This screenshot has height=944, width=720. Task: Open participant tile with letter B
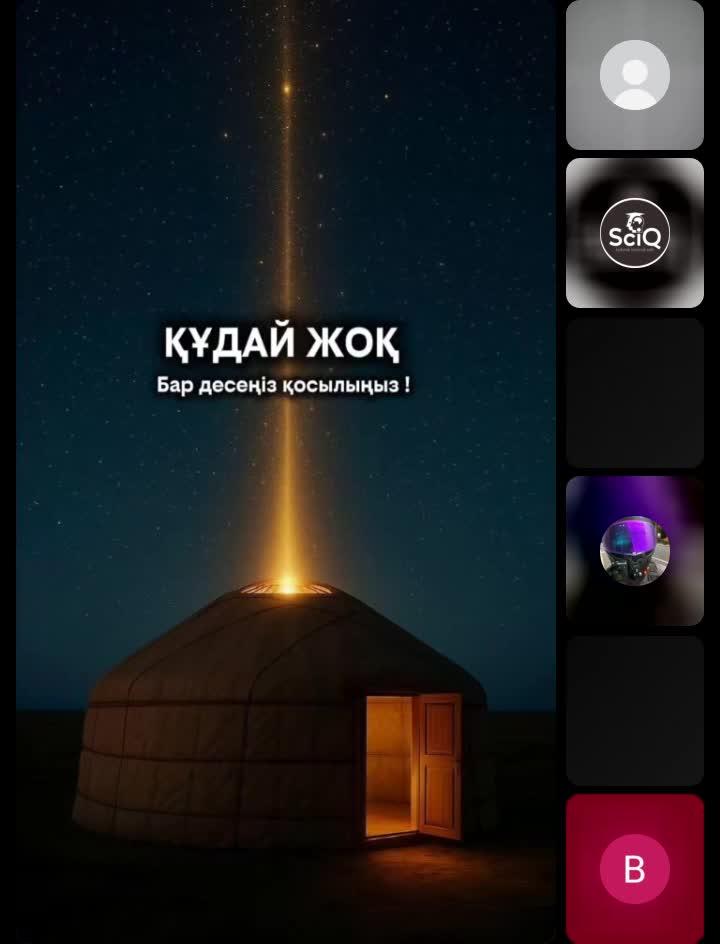click(635, 869)
